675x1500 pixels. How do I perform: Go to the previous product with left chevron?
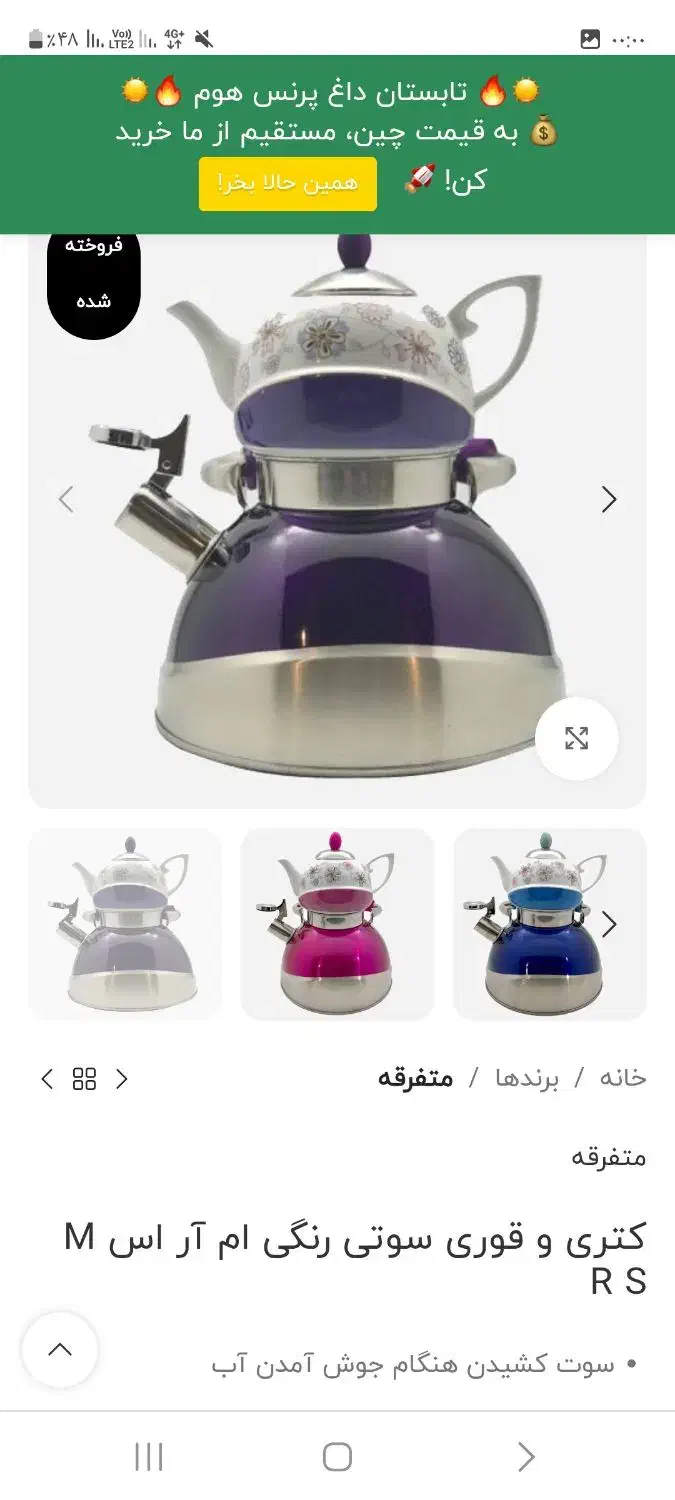pyautogui.click(x=47, y=1079)
